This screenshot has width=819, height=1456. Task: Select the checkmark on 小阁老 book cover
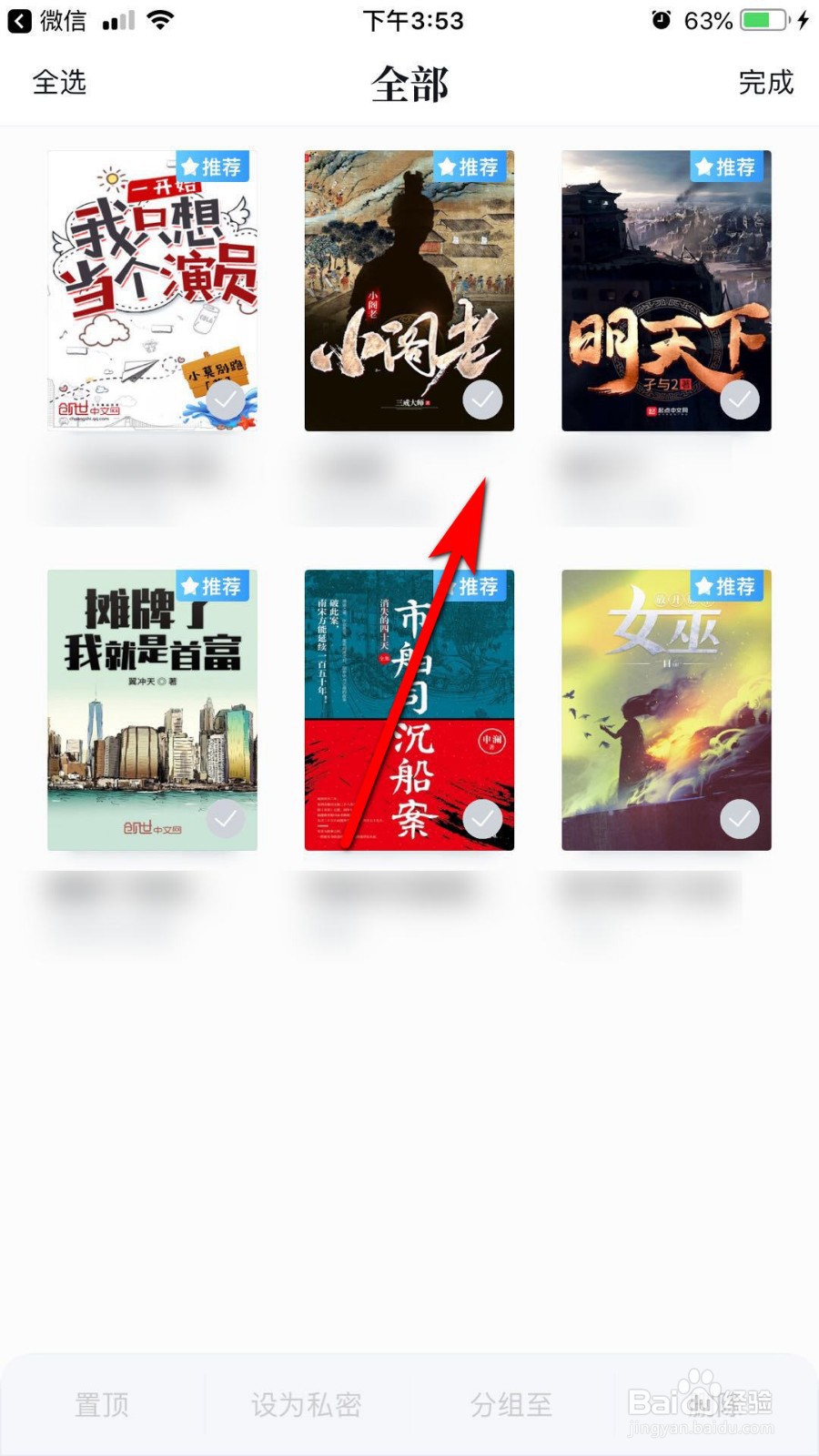tap(482, 398)
